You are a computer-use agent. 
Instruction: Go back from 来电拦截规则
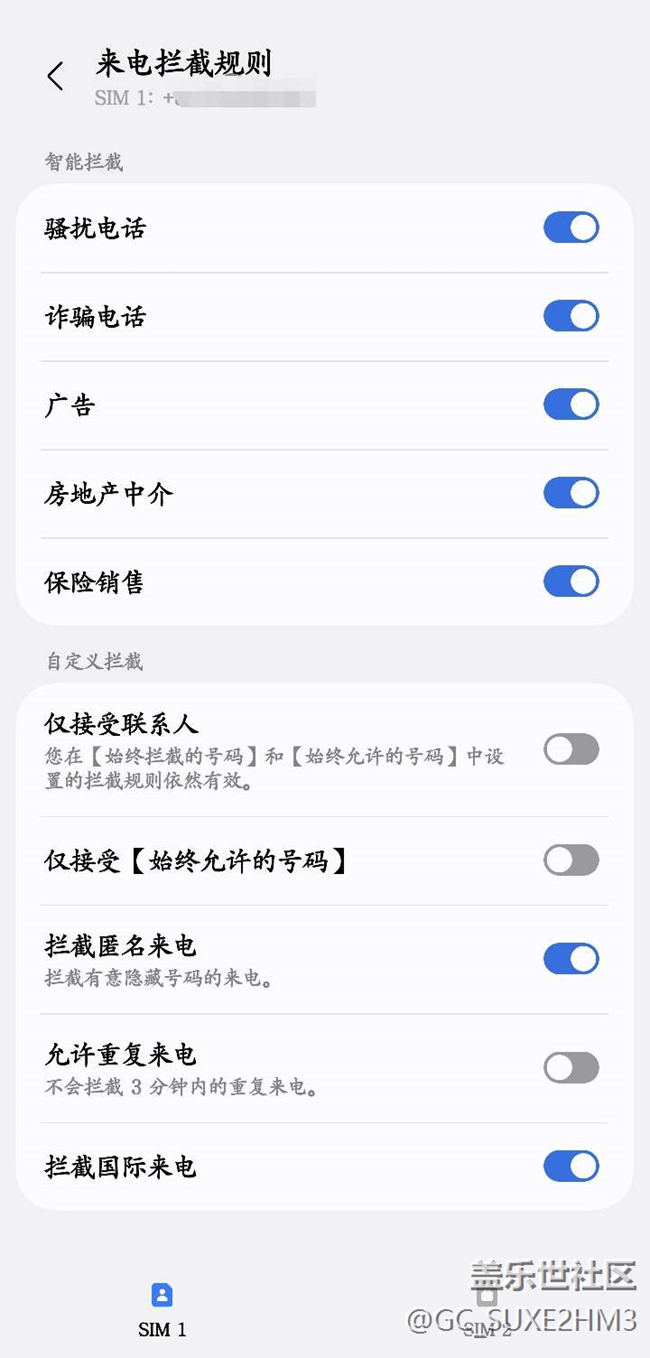tap(55, 76)
